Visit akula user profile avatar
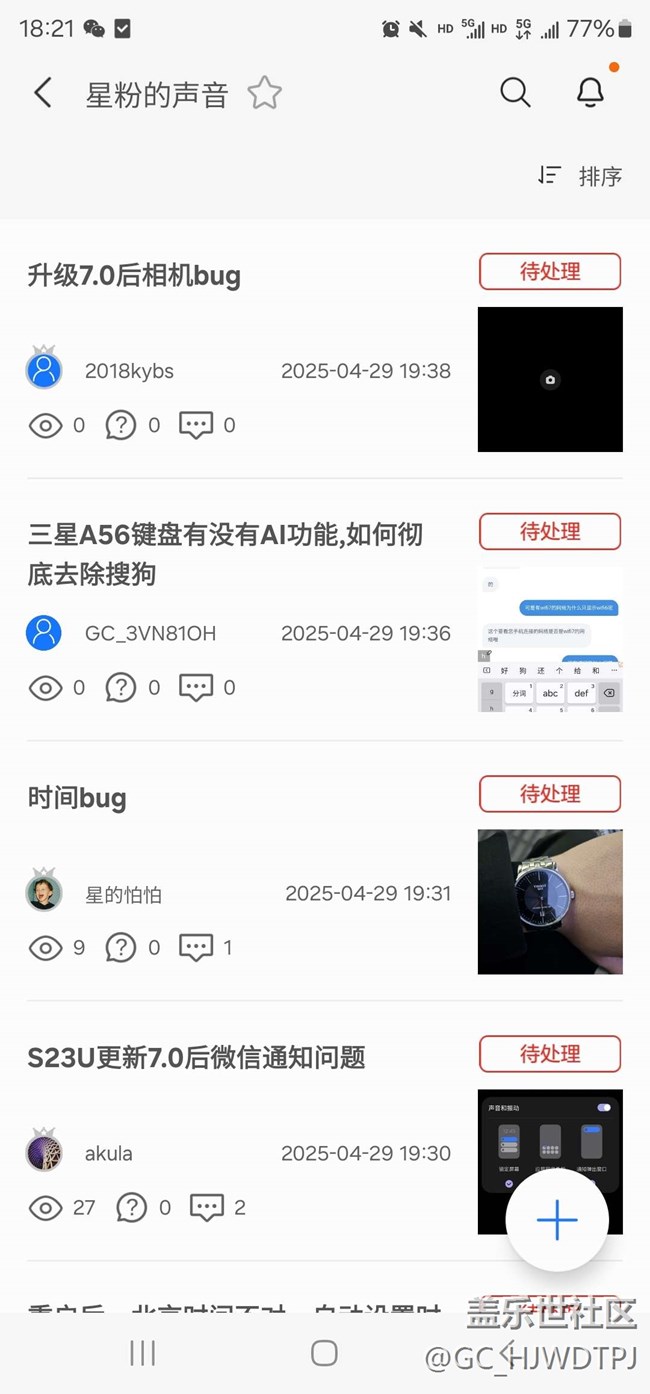 pyautogui.click(x=44, y=1152)
